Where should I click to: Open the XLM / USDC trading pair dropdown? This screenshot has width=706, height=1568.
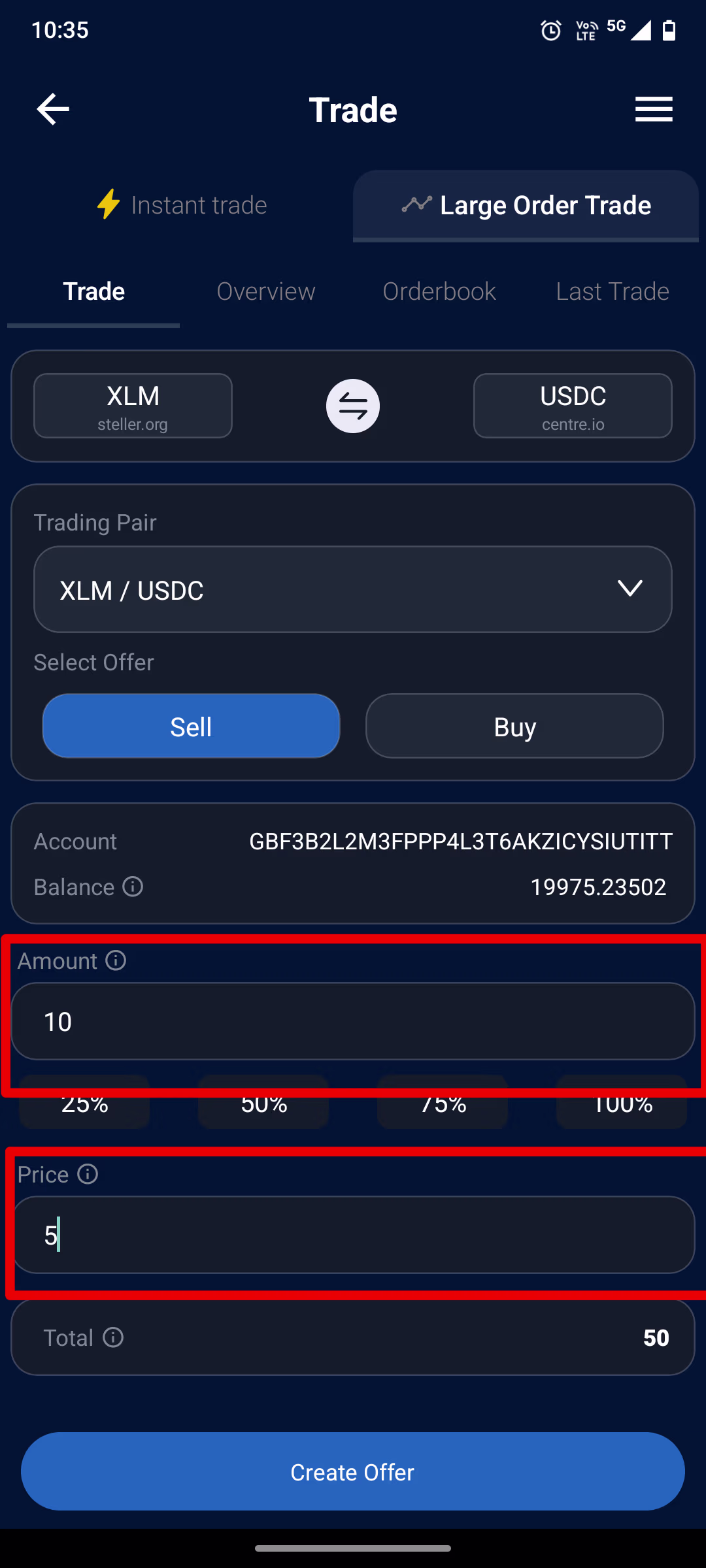point(353,589)
